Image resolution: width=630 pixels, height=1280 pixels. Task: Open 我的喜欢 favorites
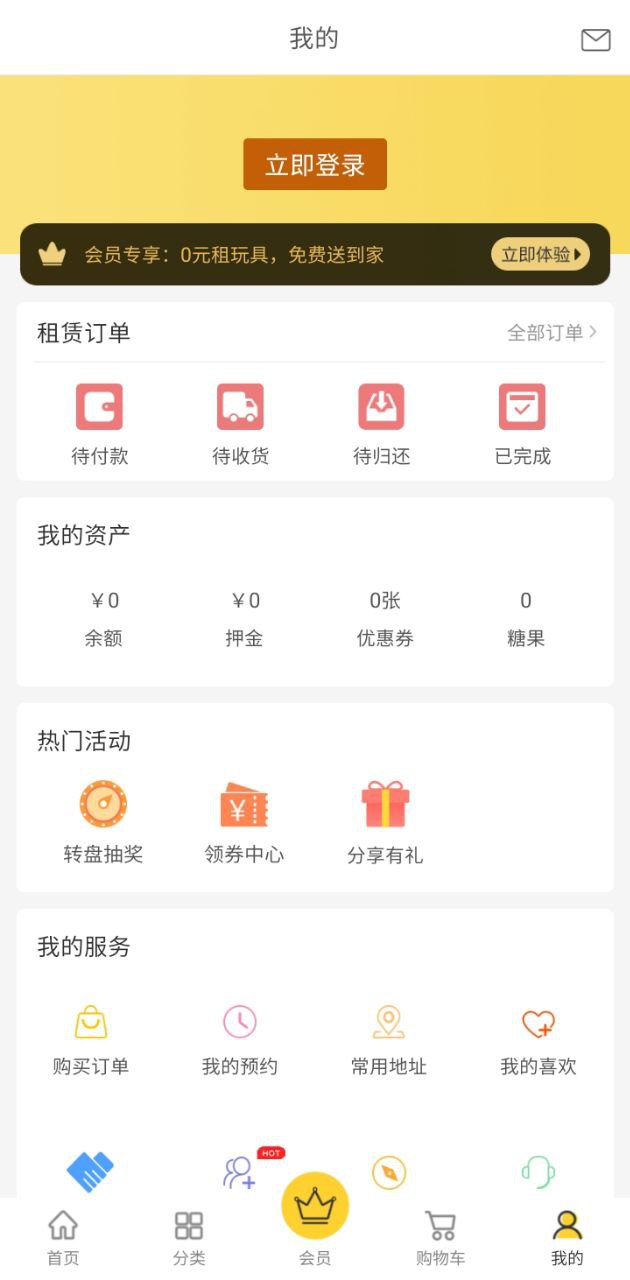pos(538,1040)
